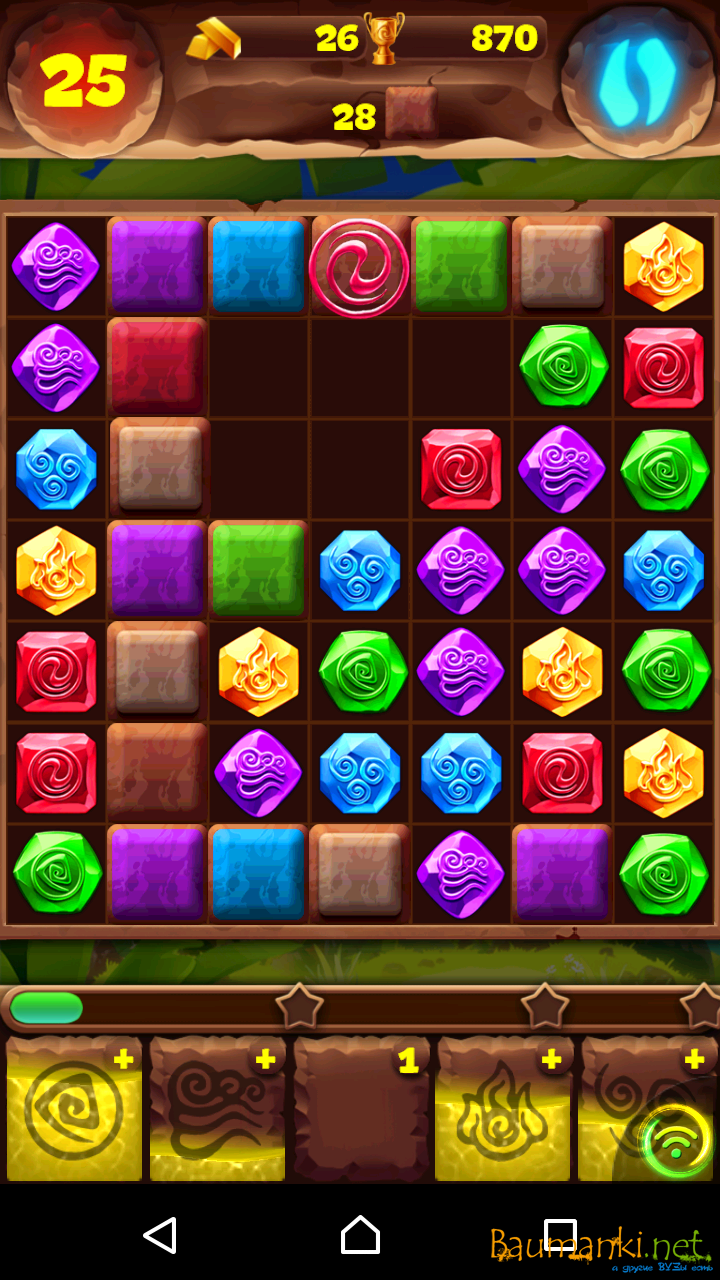720x1280 pixels.
Task: Activate the fire flame booster card
Action: (x=503, y=1110)
